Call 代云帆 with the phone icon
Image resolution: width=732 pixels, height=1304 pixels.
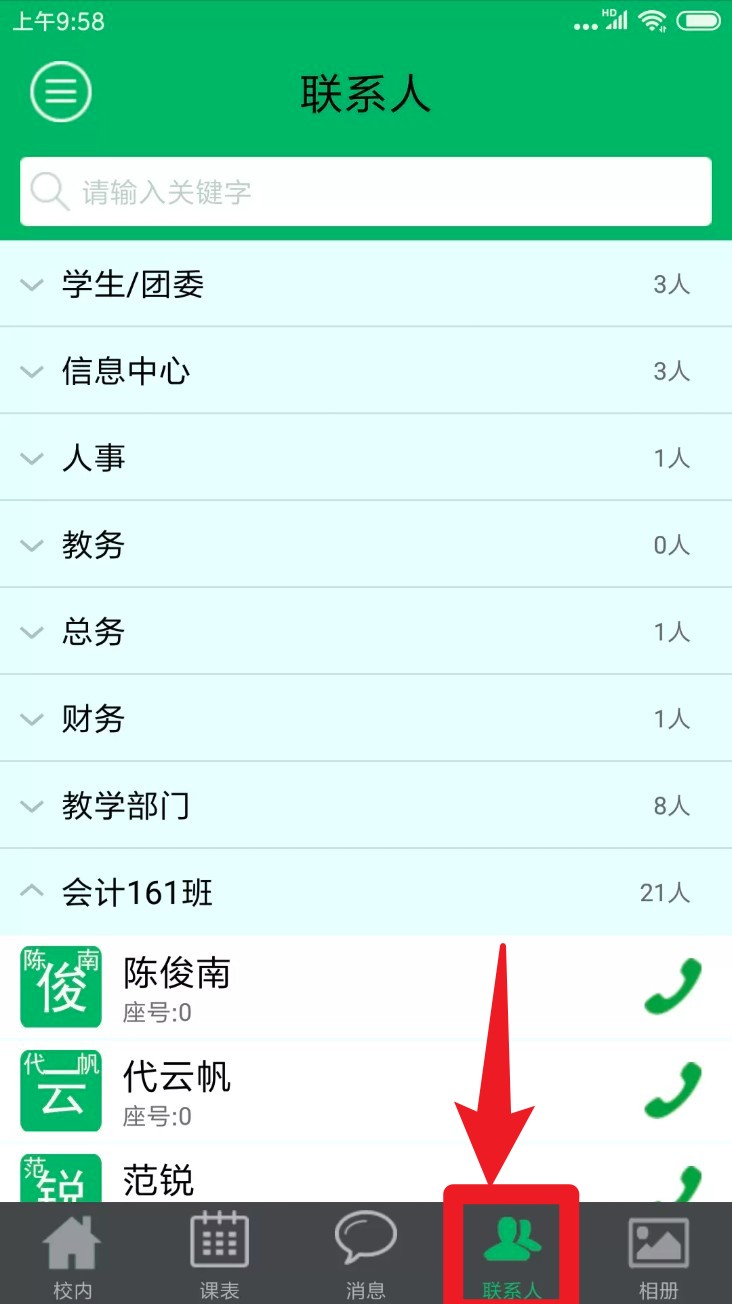point(673,1090)
